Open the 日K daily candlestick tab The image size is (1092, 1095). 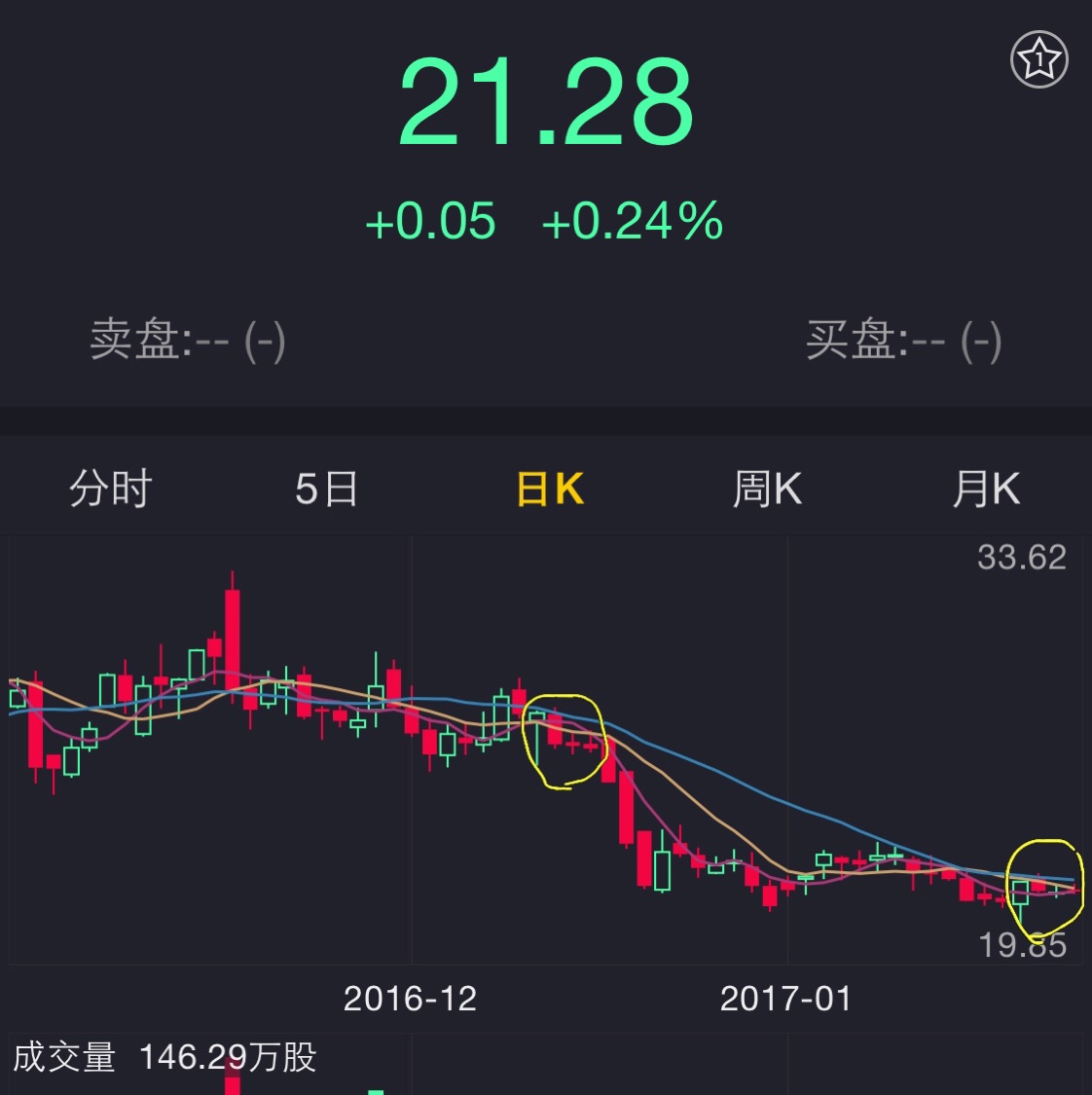[549, 489]
